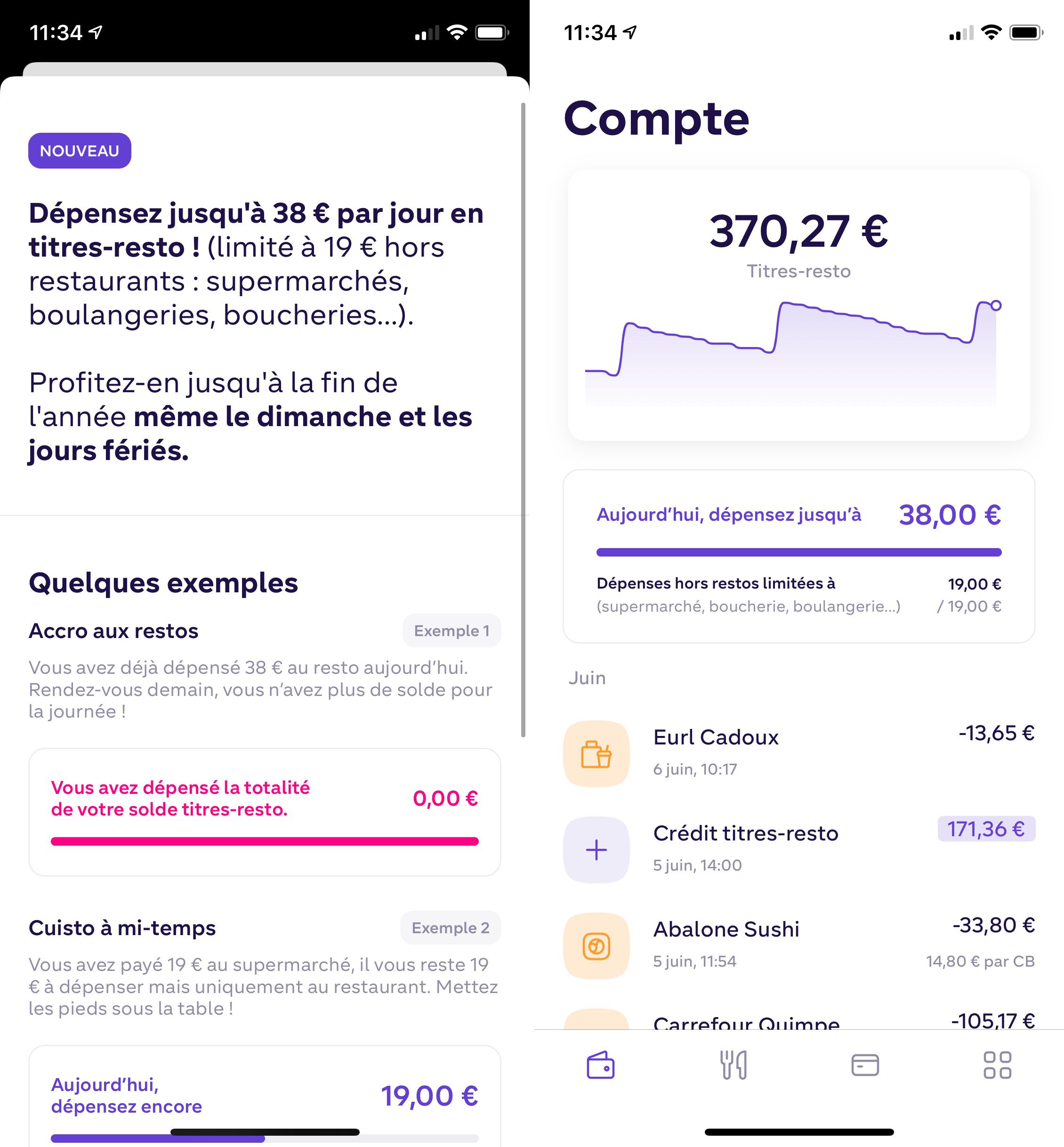Click the NOUVEAU badge
This screenshot has height=1147, width=1064.
(x=79, y=150)
